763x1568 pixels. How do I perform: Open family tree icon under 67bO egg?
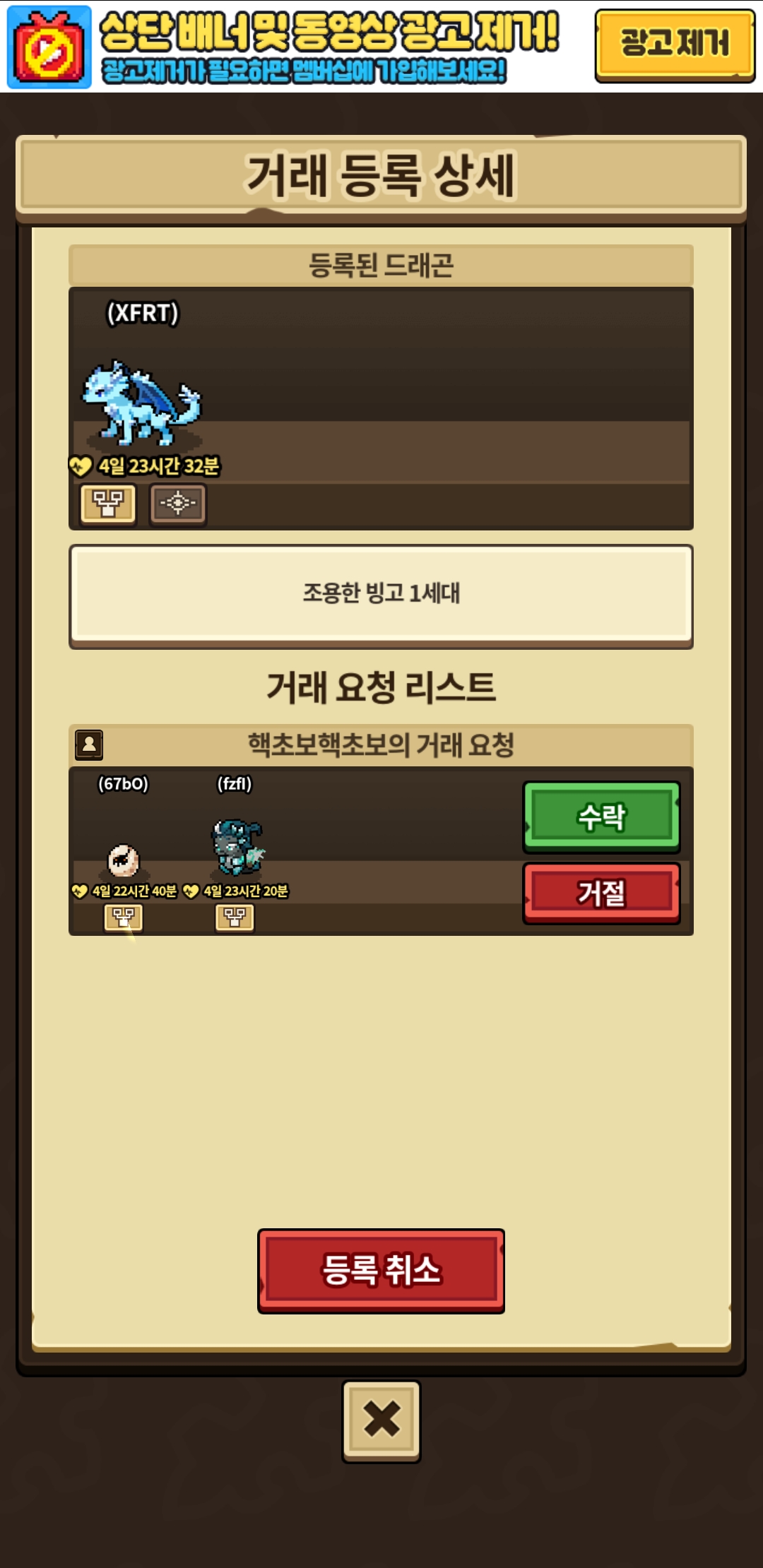pyautogui.click(x=124, y=917)
